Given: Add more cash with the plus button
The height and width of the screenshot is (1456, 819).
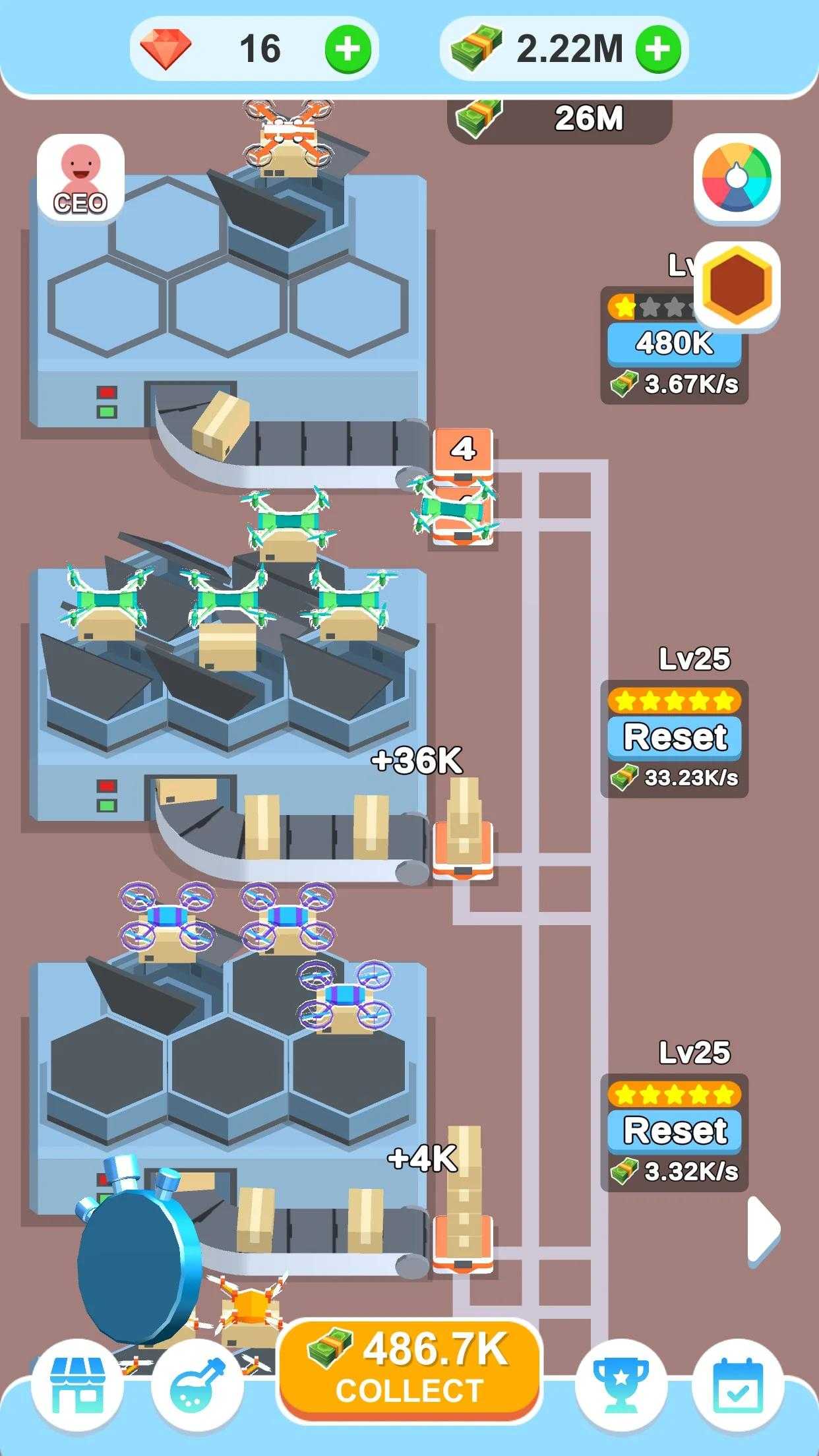Looking at the screenshot, I should pyautogui.click(x=657, y=49).
